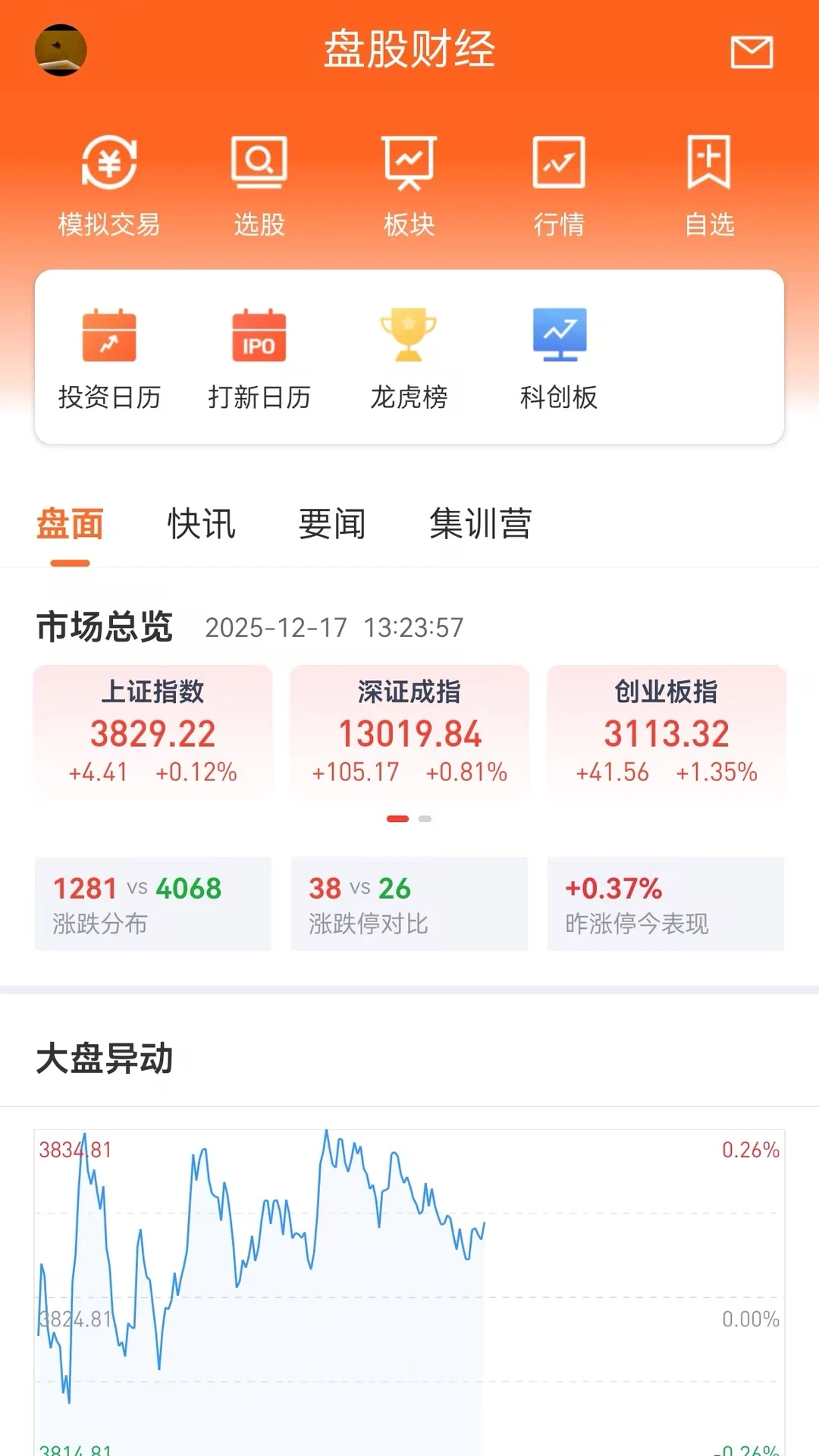Viewport: 819px width, 1456px height.
Task: Open the 自选 watchlist icon
Action: pyautogui.click(x=709, y=182)
